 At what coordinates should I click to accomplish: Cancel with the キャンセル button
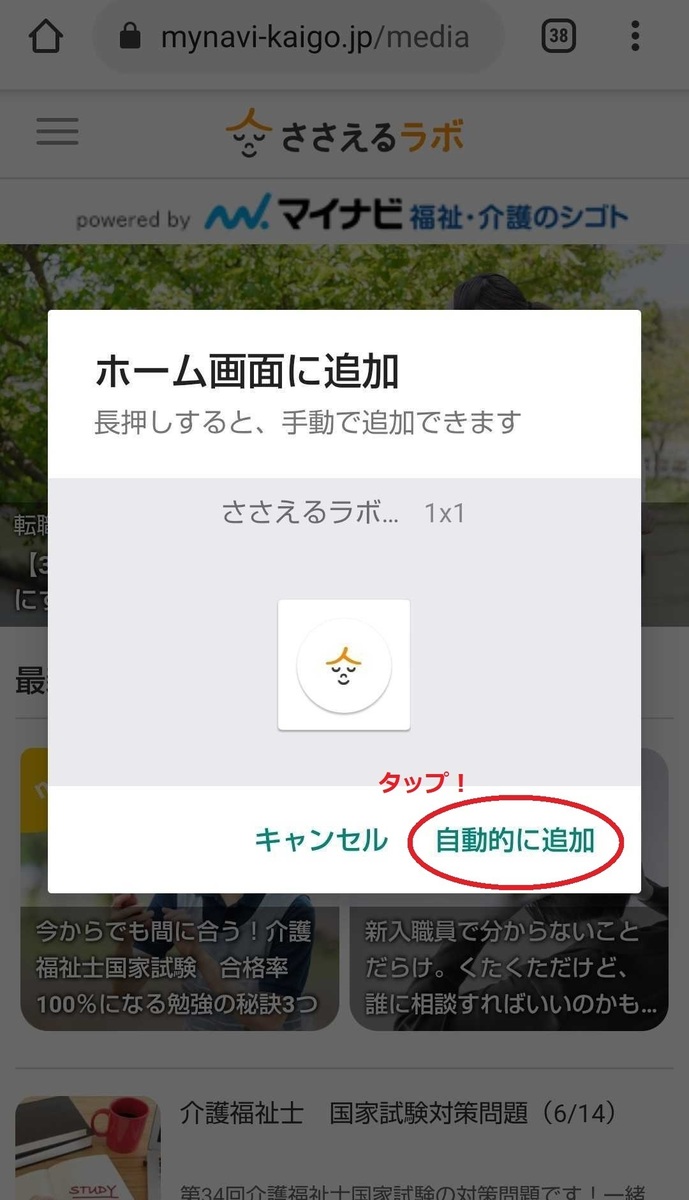pyautogui.click(x=321, y=840)
